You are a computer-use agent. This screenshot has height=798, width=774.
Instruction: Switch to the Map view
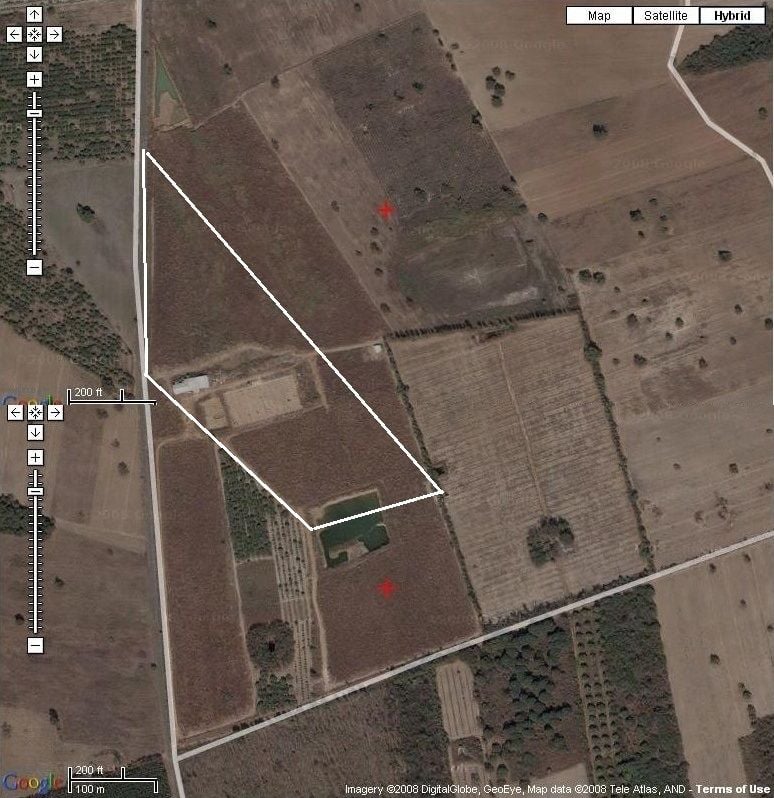599,15
